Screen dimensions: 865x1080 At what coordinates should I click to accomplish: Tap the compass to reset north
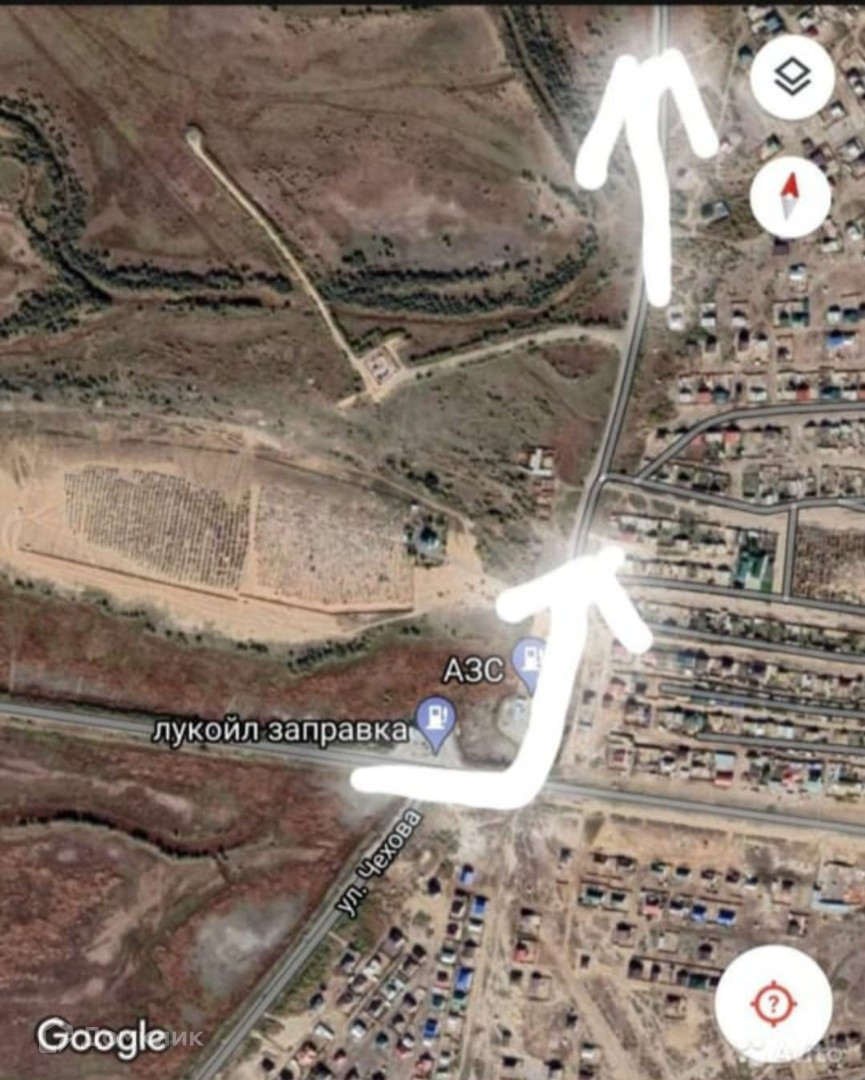[790, 197]
